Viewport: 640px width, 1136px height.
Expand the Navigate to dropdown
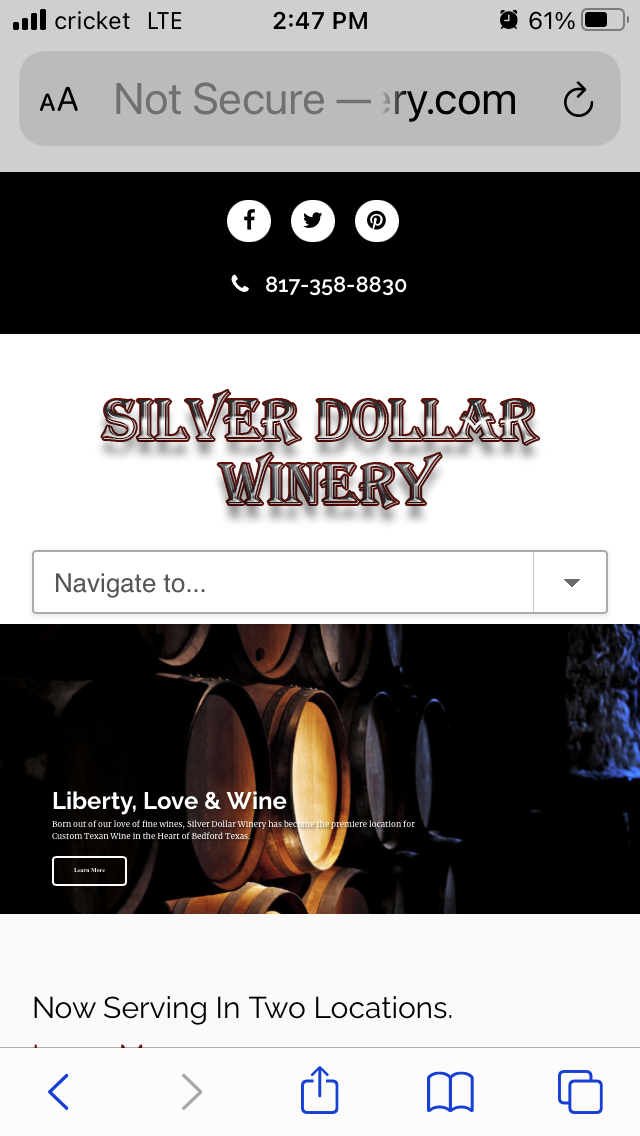pyautogui.click(x=320, y=582)
